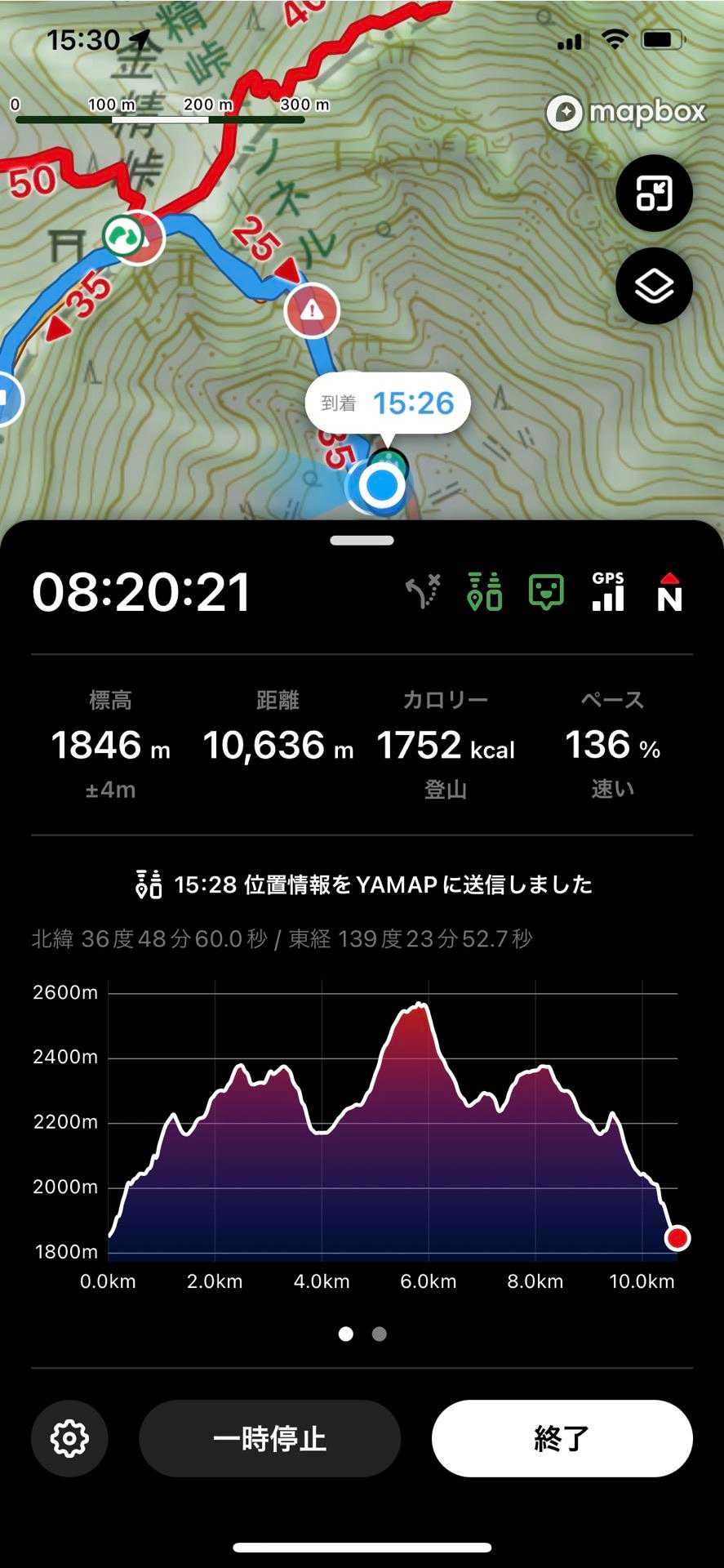This screenshot has width=724, height=1568.
Task: Tap the warning marker on the trail
Action: point(312,310)
